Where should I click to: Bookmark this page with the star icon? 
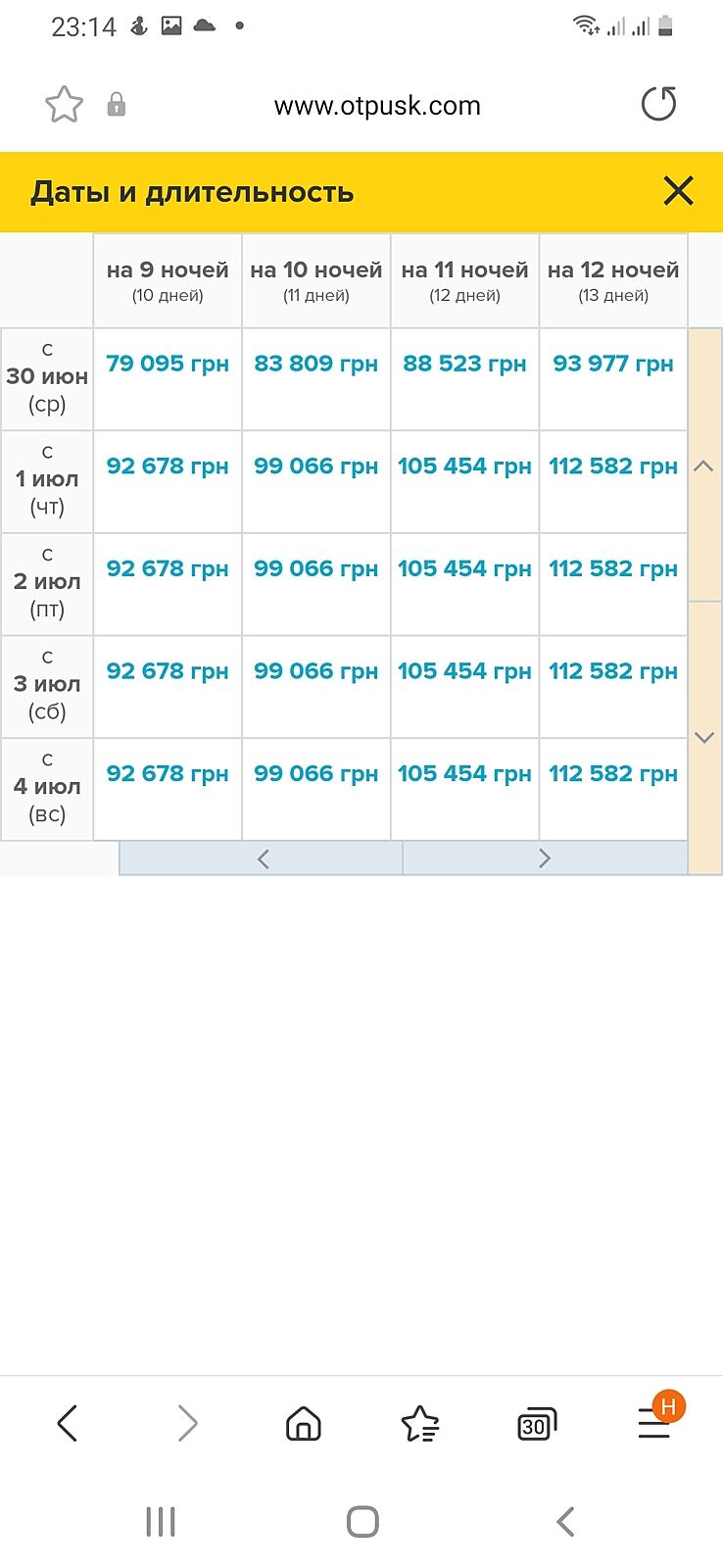click(65, 105)
